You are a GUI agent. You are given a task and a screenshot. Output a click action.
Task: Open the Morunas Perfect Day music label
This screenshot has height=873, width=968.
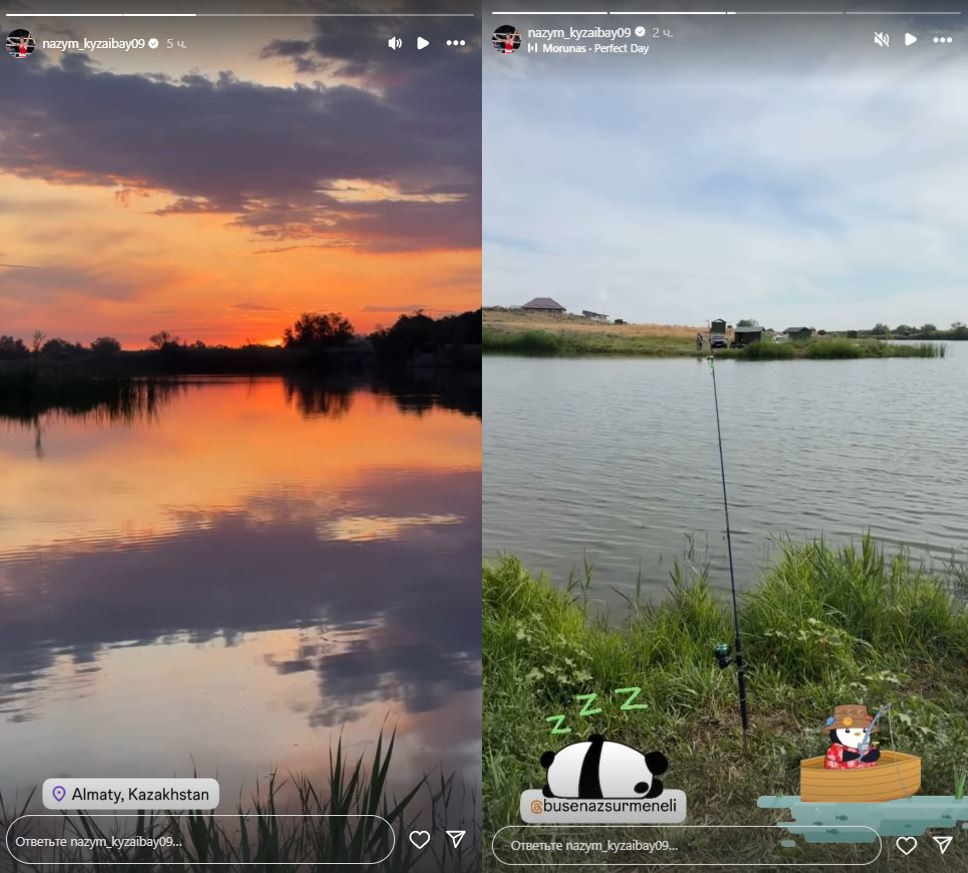pos(590,48)
